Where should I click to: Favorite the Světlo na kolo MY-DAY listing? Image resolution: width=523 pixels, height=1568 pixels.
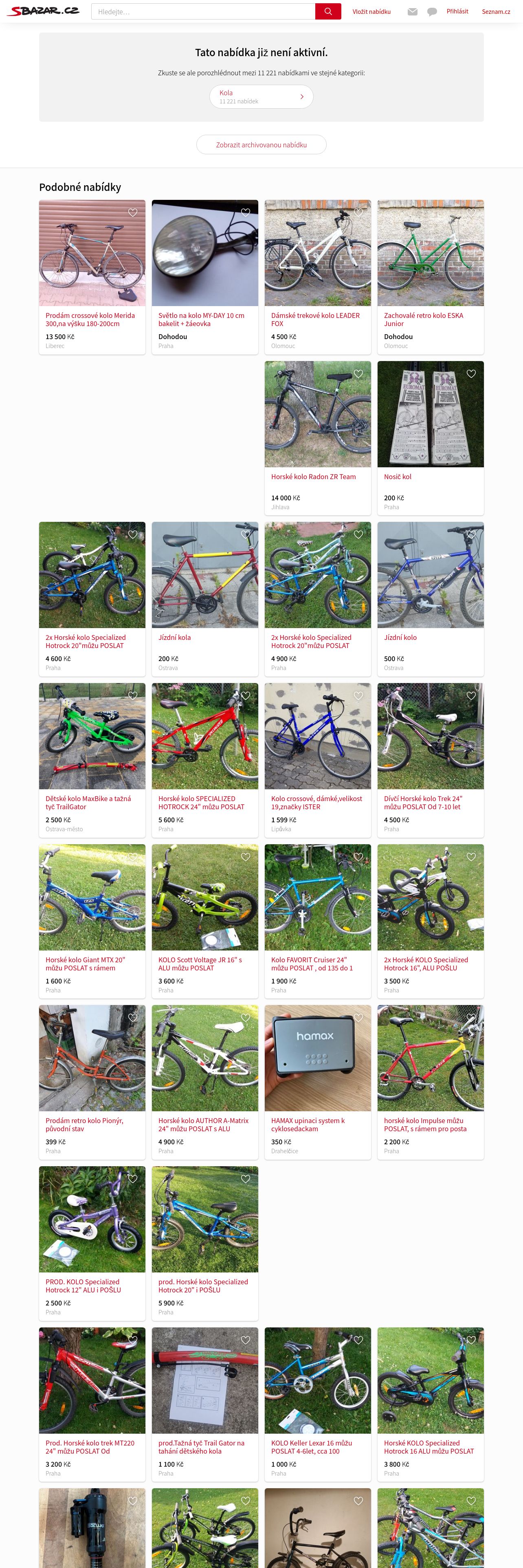click(245, 212)
